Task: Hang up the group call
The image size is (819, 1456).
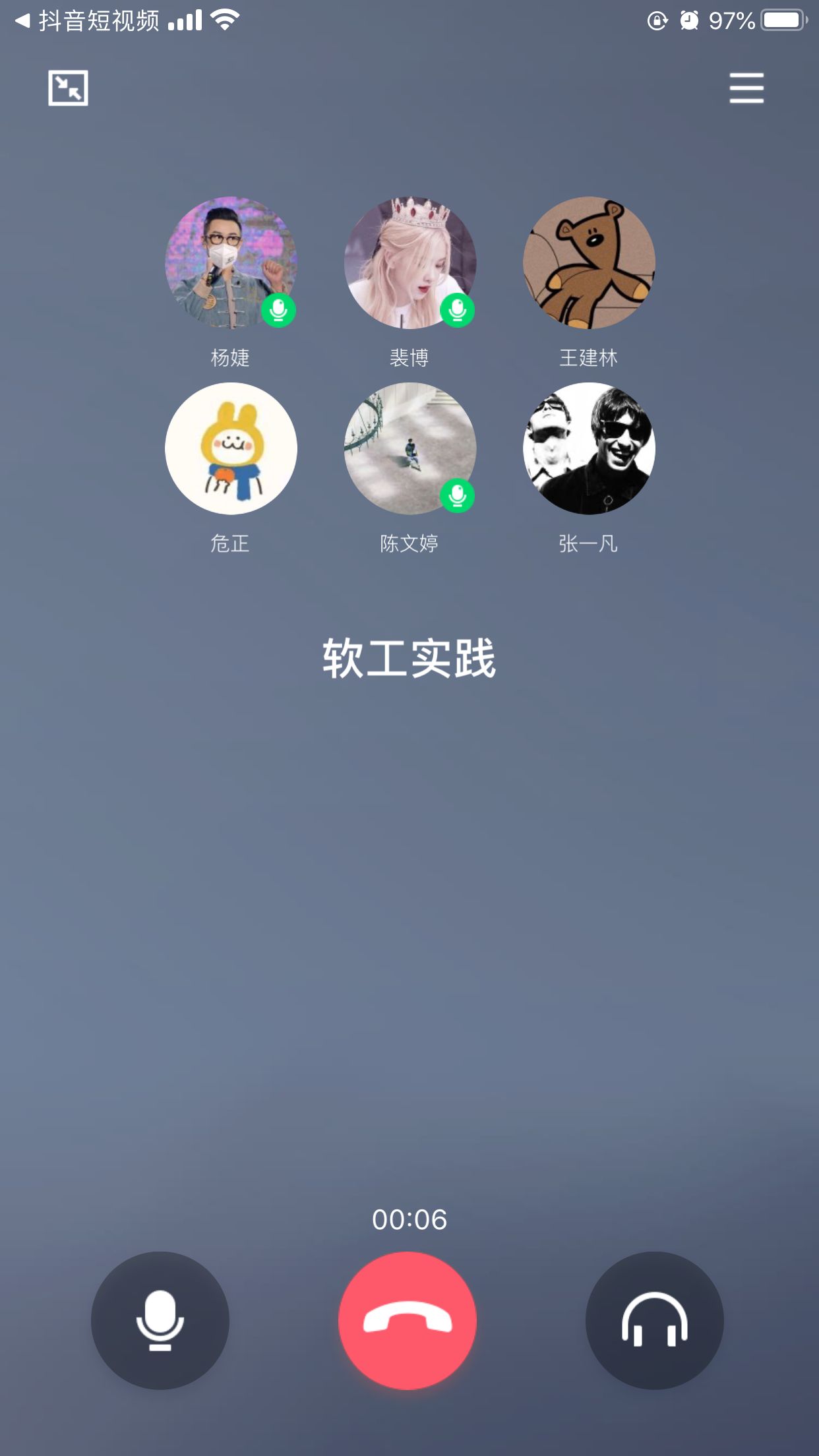Action: [408, 1320]
